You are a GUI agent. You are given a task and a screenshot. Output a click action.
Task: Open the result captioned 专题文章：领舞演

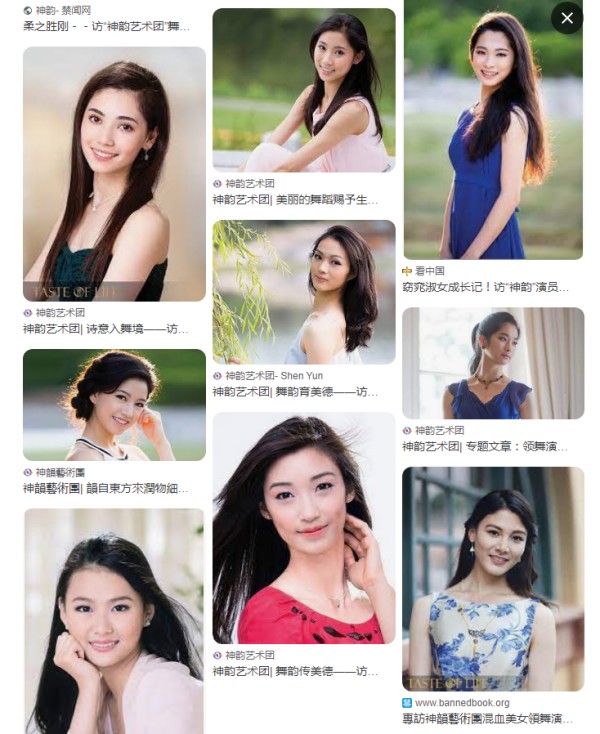pyautogui.click(x=493, y=363)
